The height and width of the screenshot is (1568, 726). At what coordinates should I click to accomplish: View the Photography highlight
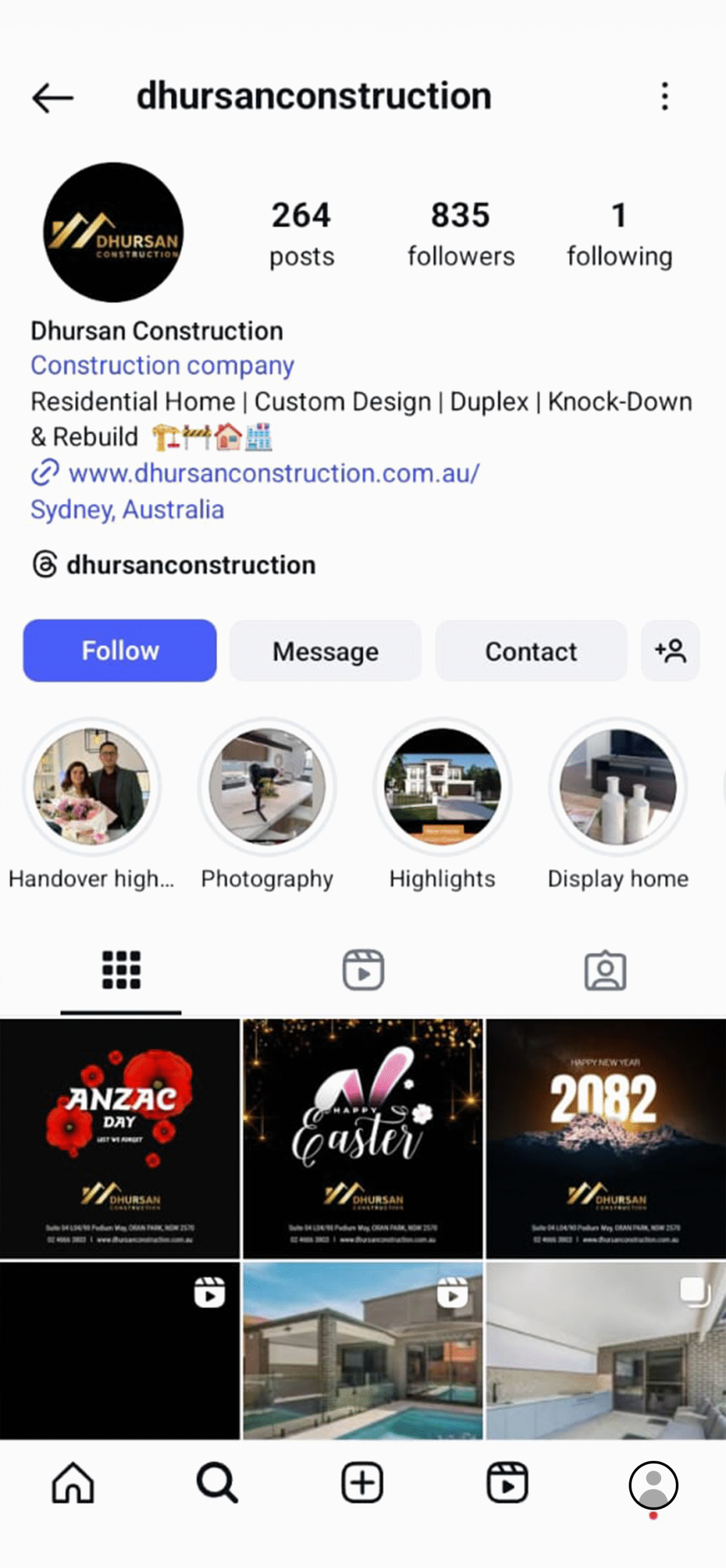point(267,786)
